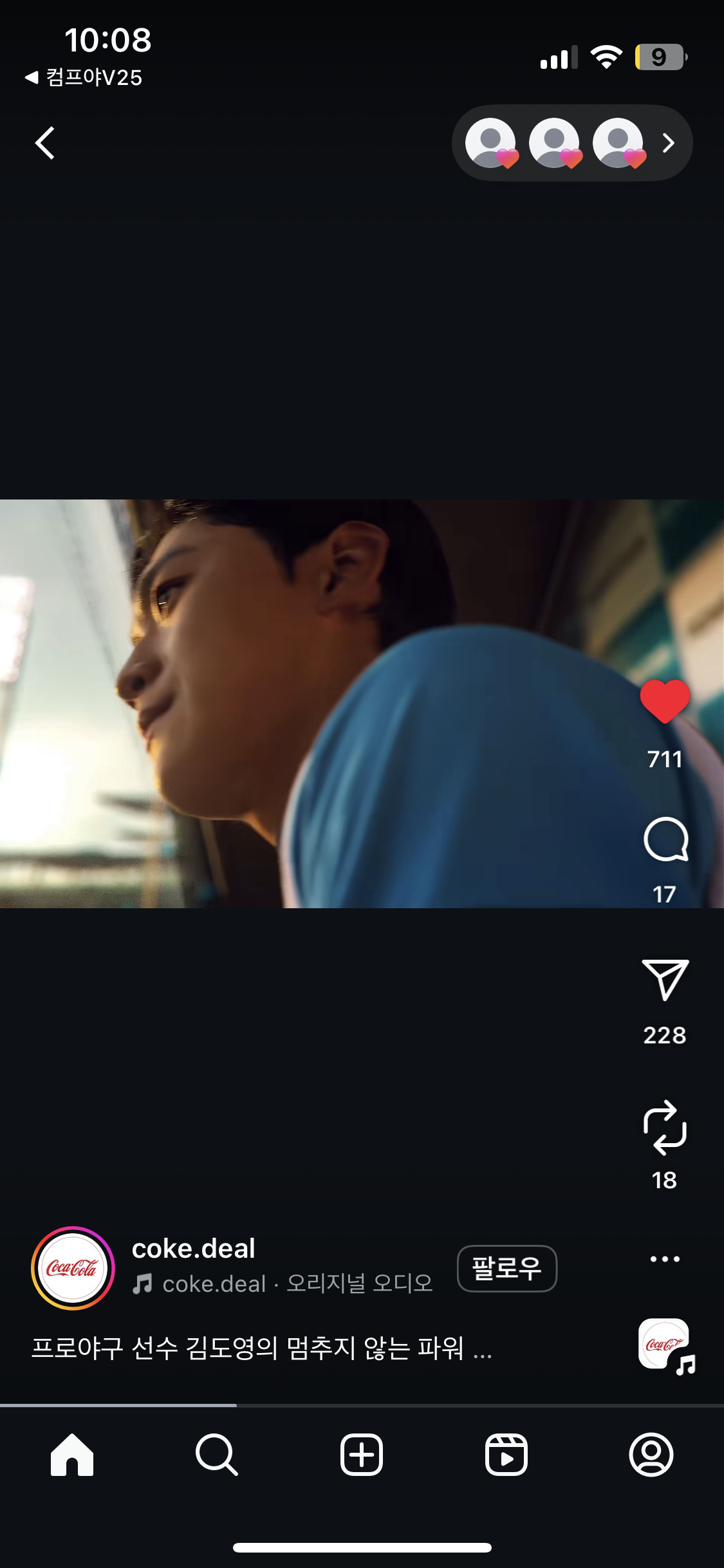
Task: Tap the 팔로우 button to follow coke.deal
Action: [x=506, y=1268]
